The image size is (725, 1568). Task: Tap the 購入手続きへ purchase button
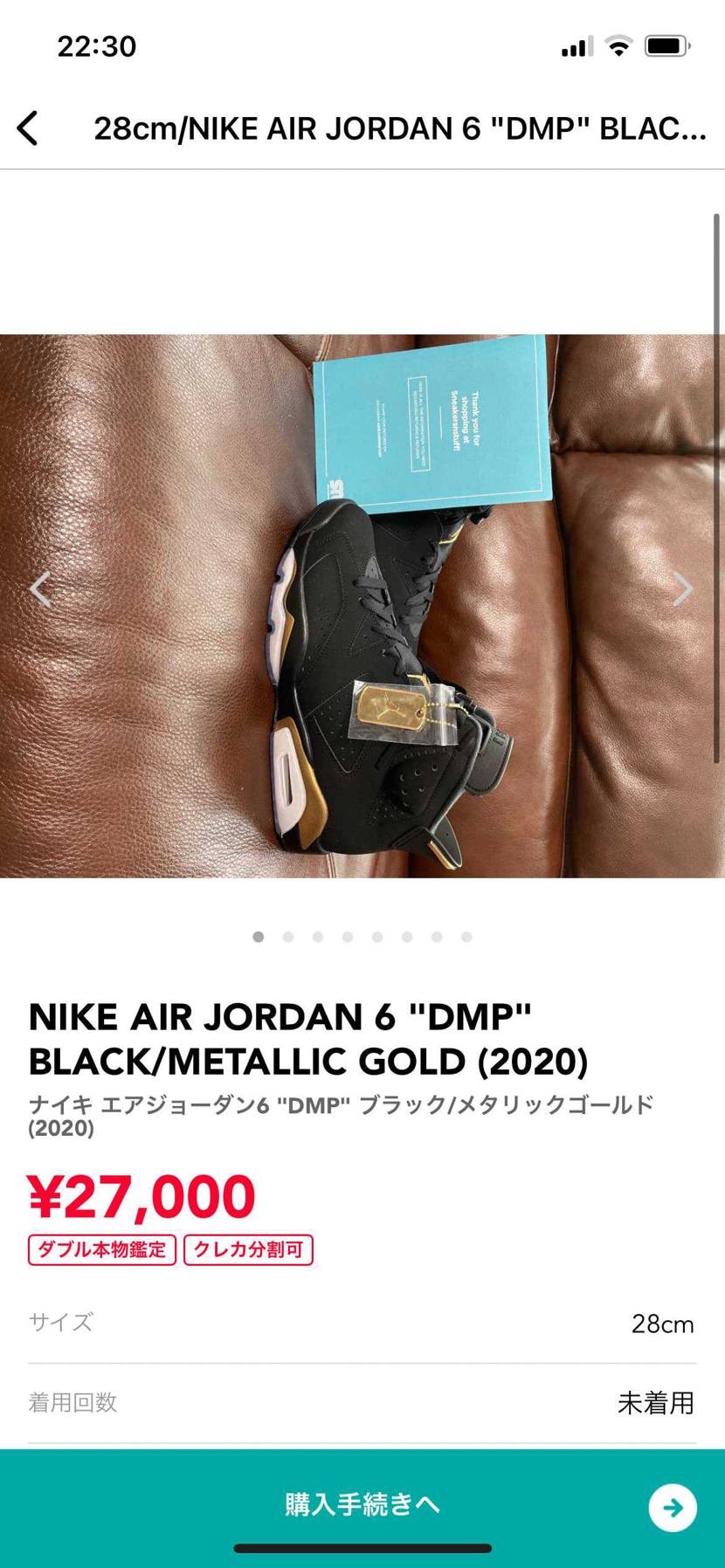[x=362, y=1505]
